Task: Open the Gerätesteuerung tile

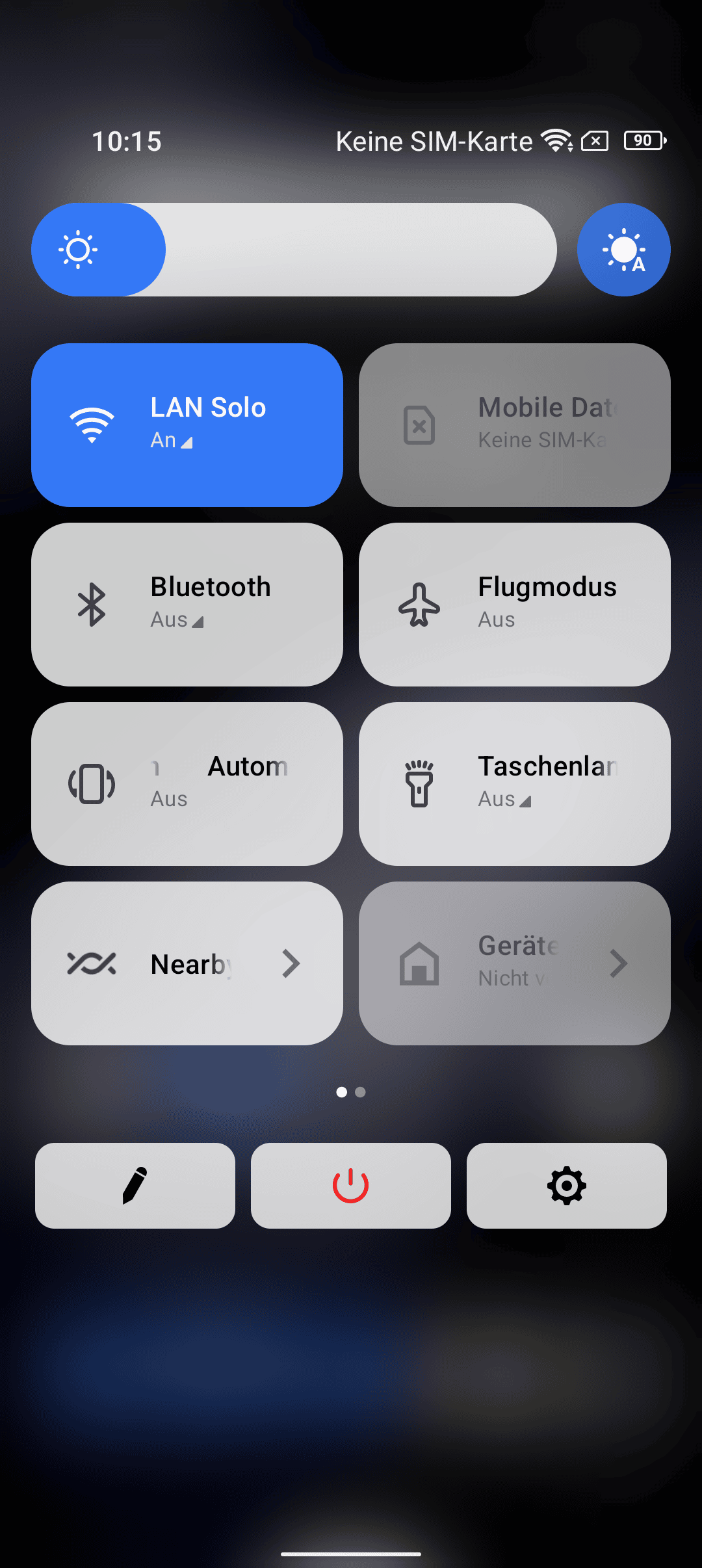Action: [514, 963]
